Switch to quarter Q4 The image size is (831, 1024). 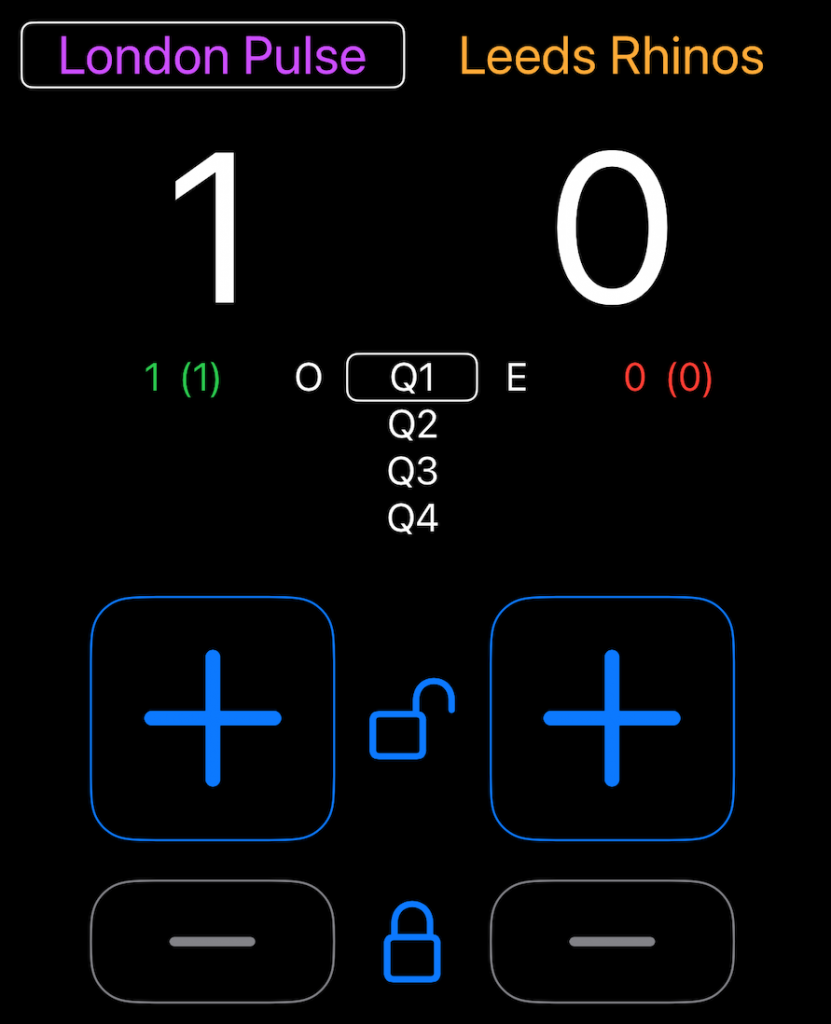point(413,518)
